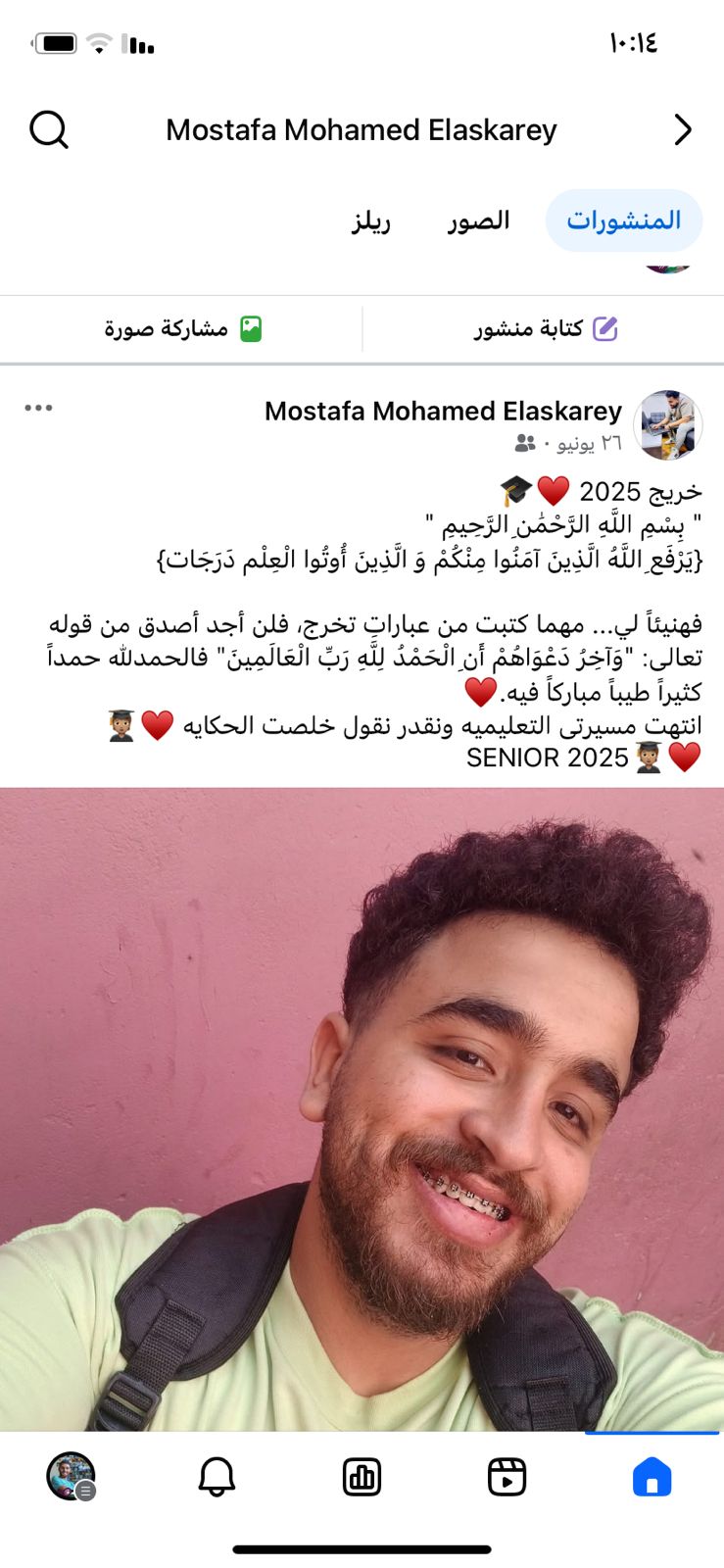Open the notifications bell
The width and height of the screenshot is (724, 1568).
217,1477
